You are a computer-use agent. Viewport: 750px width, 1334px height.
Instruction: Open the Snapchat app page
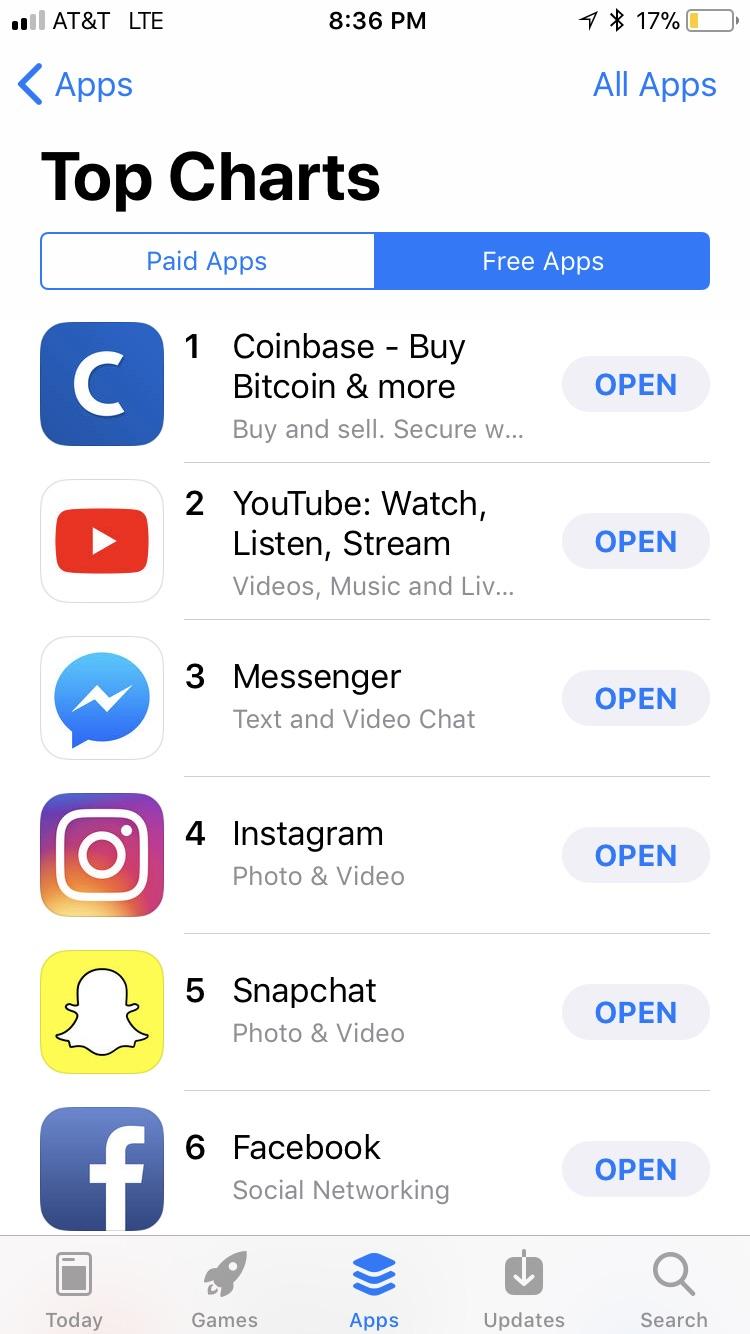point(298,1012)
